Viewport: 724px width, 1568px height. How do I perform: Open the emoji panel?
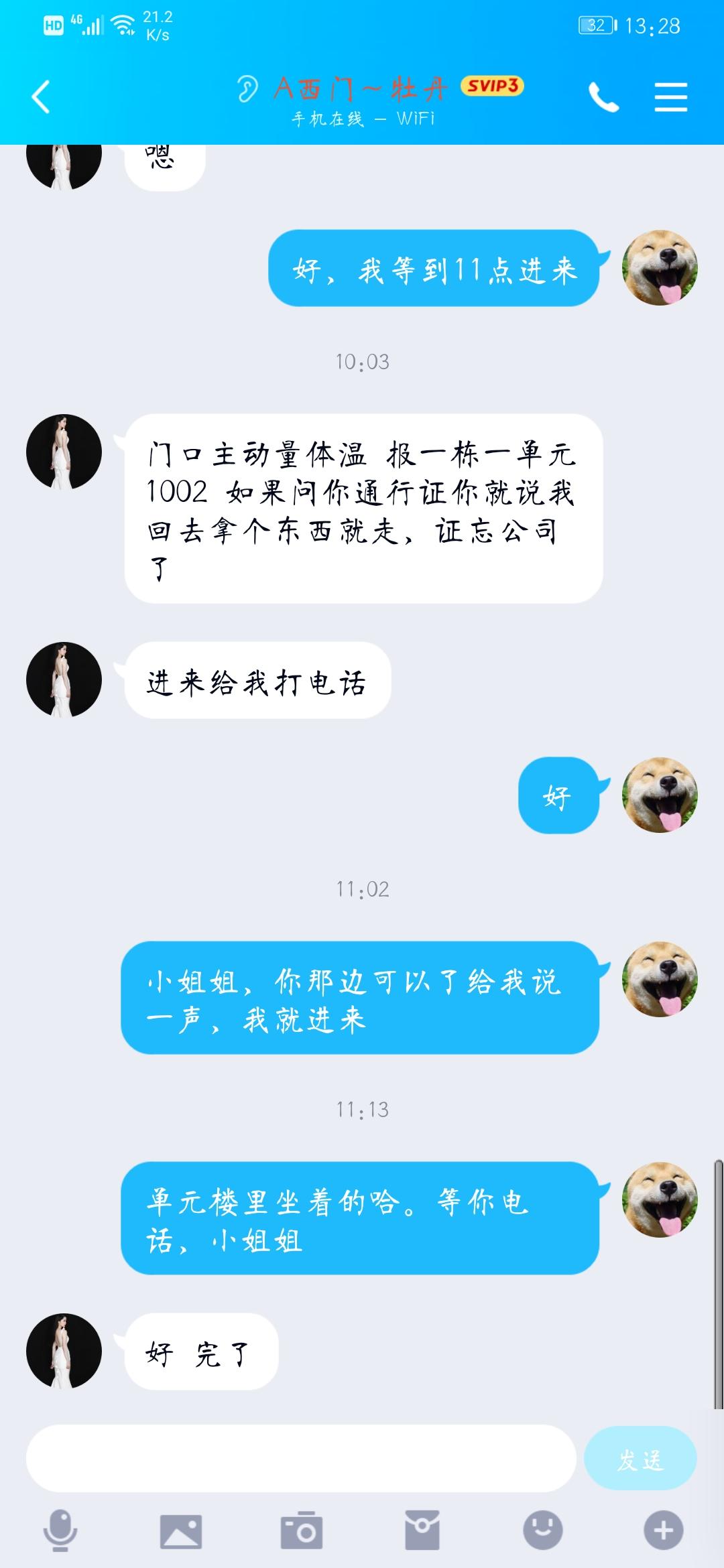(x=543, y=1530)
